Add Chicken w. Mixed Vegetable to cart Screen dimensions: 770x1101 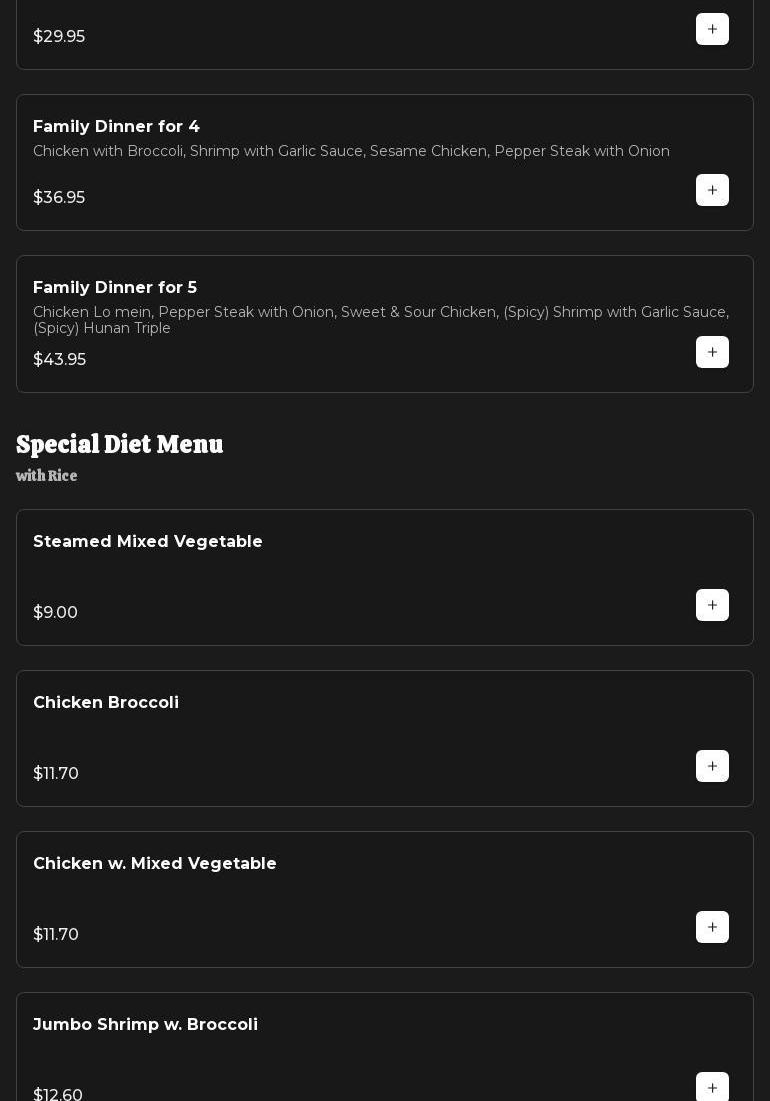click(x=712, y=927)
